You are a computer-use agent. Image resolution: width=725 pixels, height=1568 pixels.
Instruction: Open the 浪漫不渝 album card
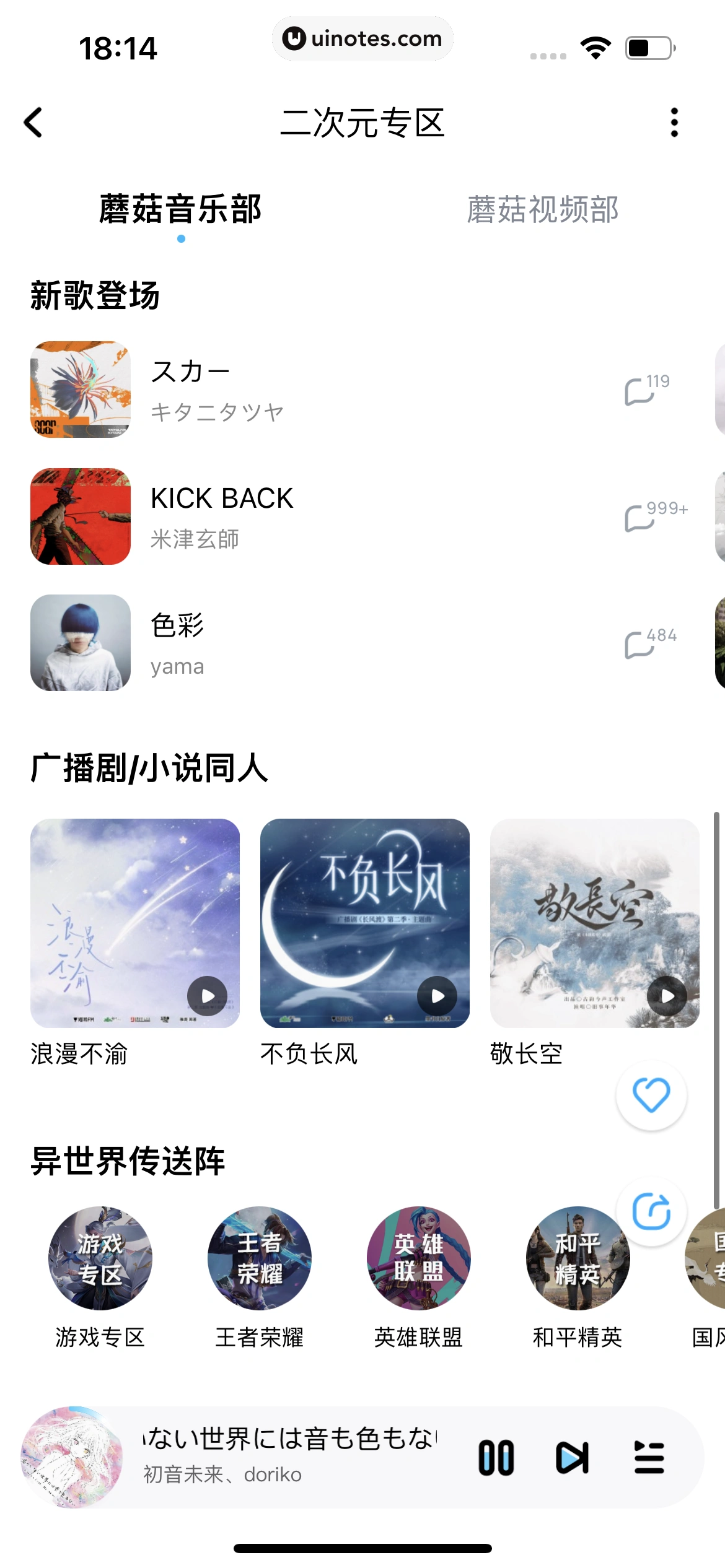pyautogui.click(x=135, y=923)
